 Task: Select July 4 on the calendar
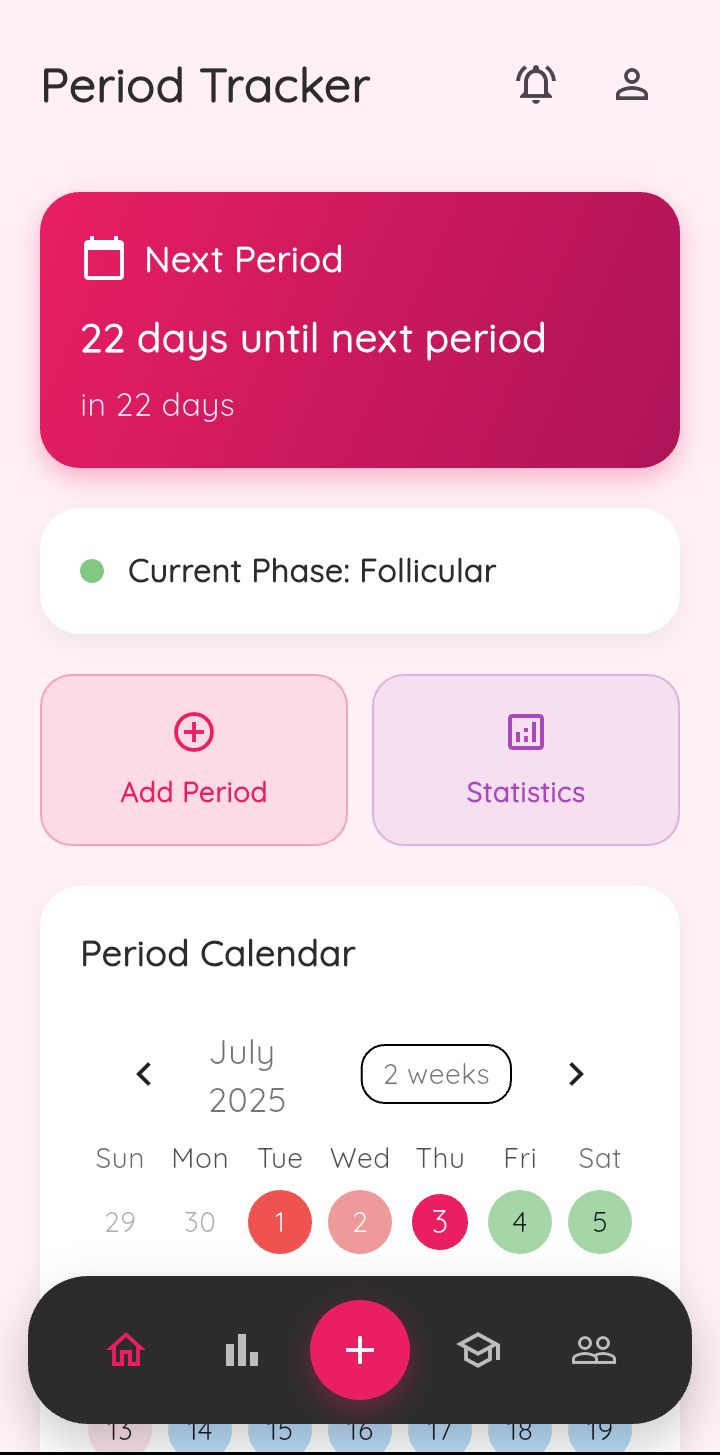[x=520, y=1222]
